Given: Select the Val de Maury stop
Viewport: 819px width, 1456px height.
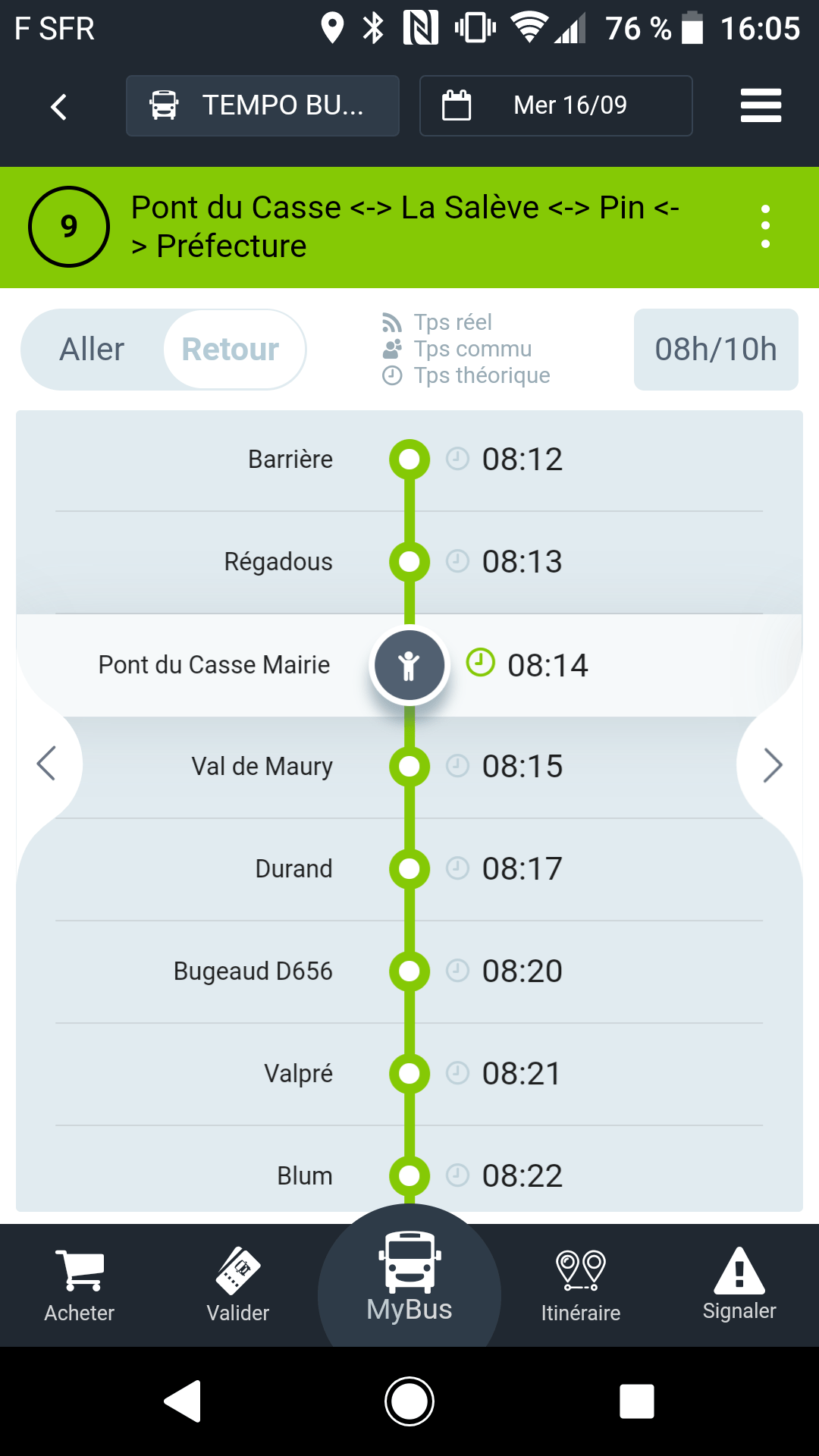Looking at the screenshot, I should (409, 767).
